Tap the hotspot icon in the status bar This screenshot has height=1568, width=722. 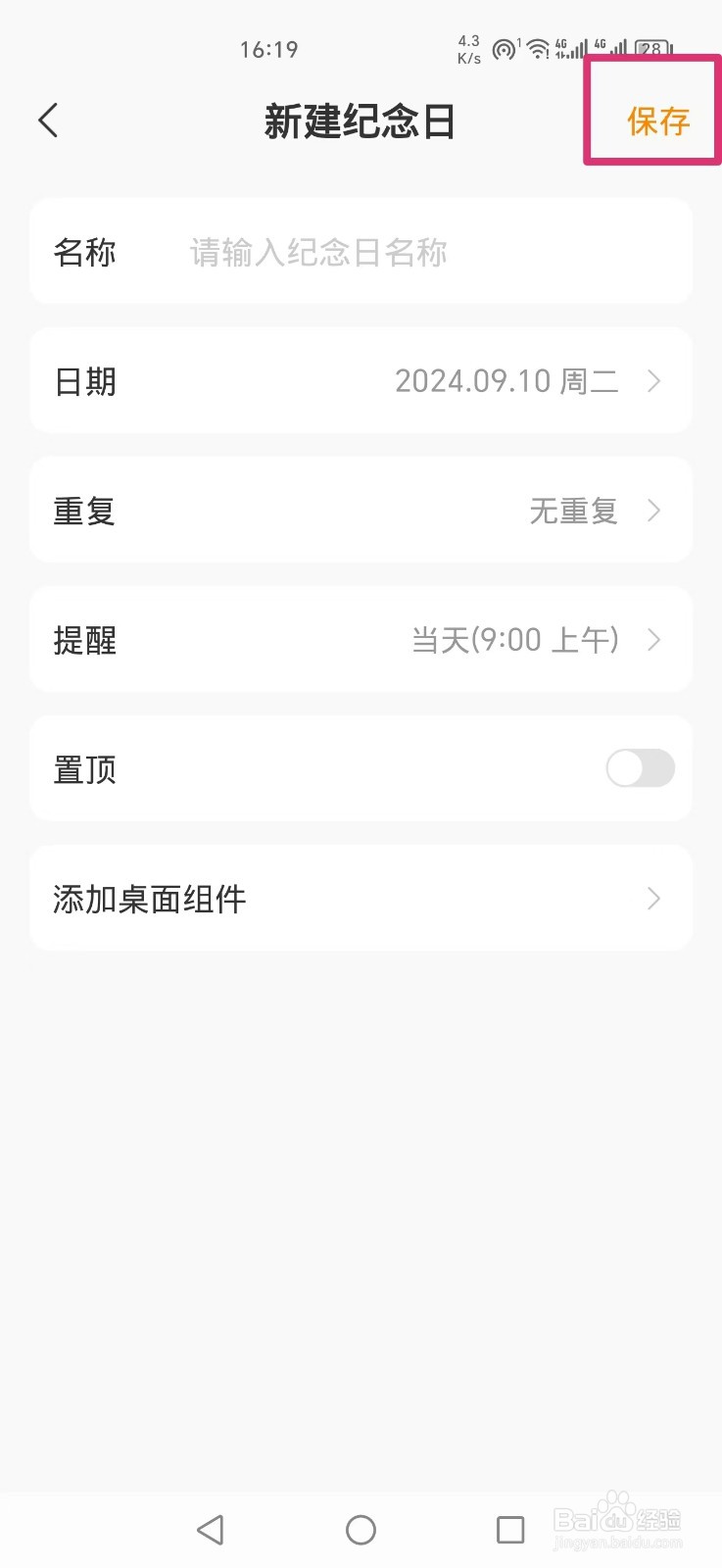click(x=503, y=48)
